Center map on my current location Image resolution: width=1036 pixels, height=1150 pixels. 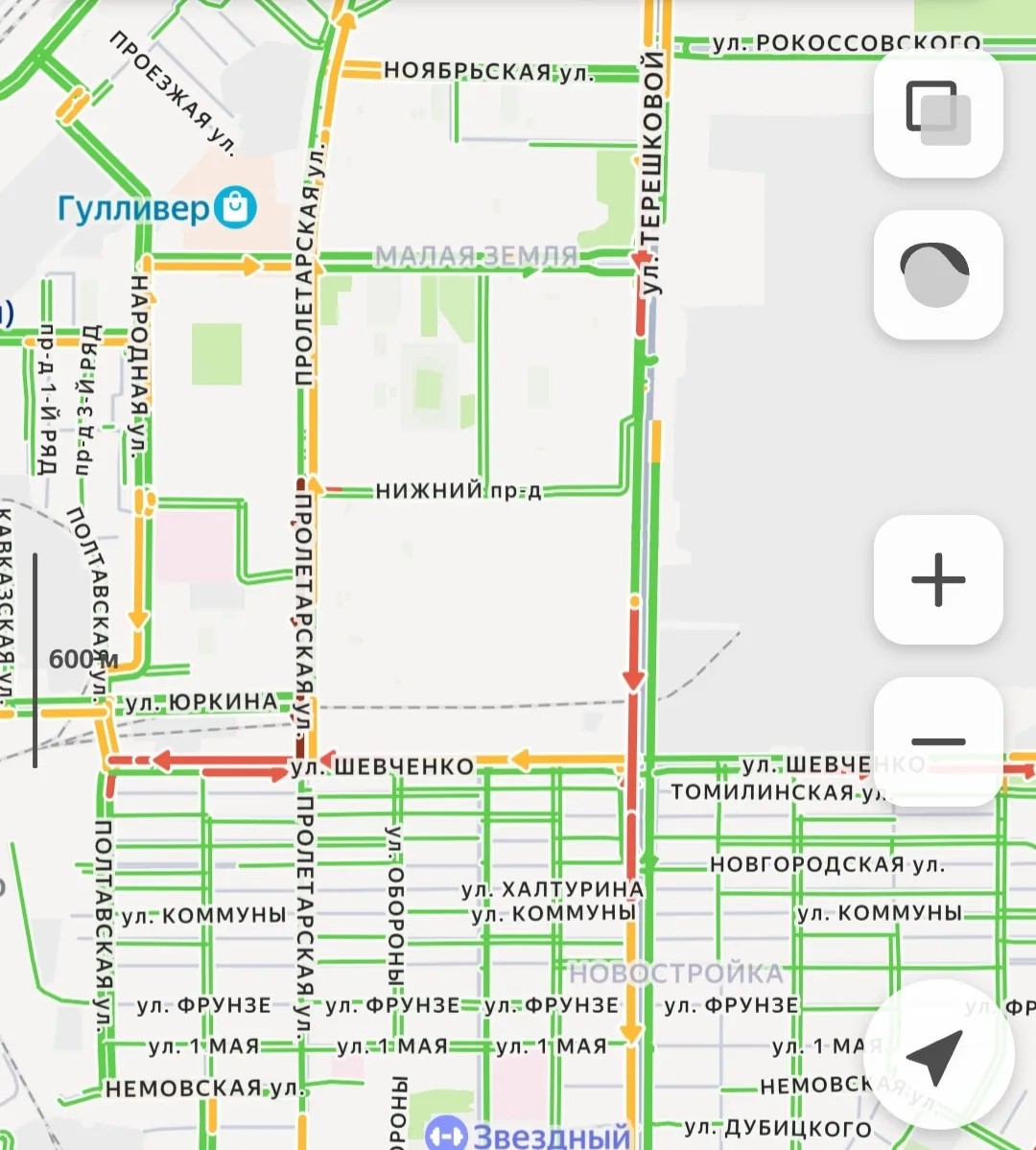[x=935, y=1058]
